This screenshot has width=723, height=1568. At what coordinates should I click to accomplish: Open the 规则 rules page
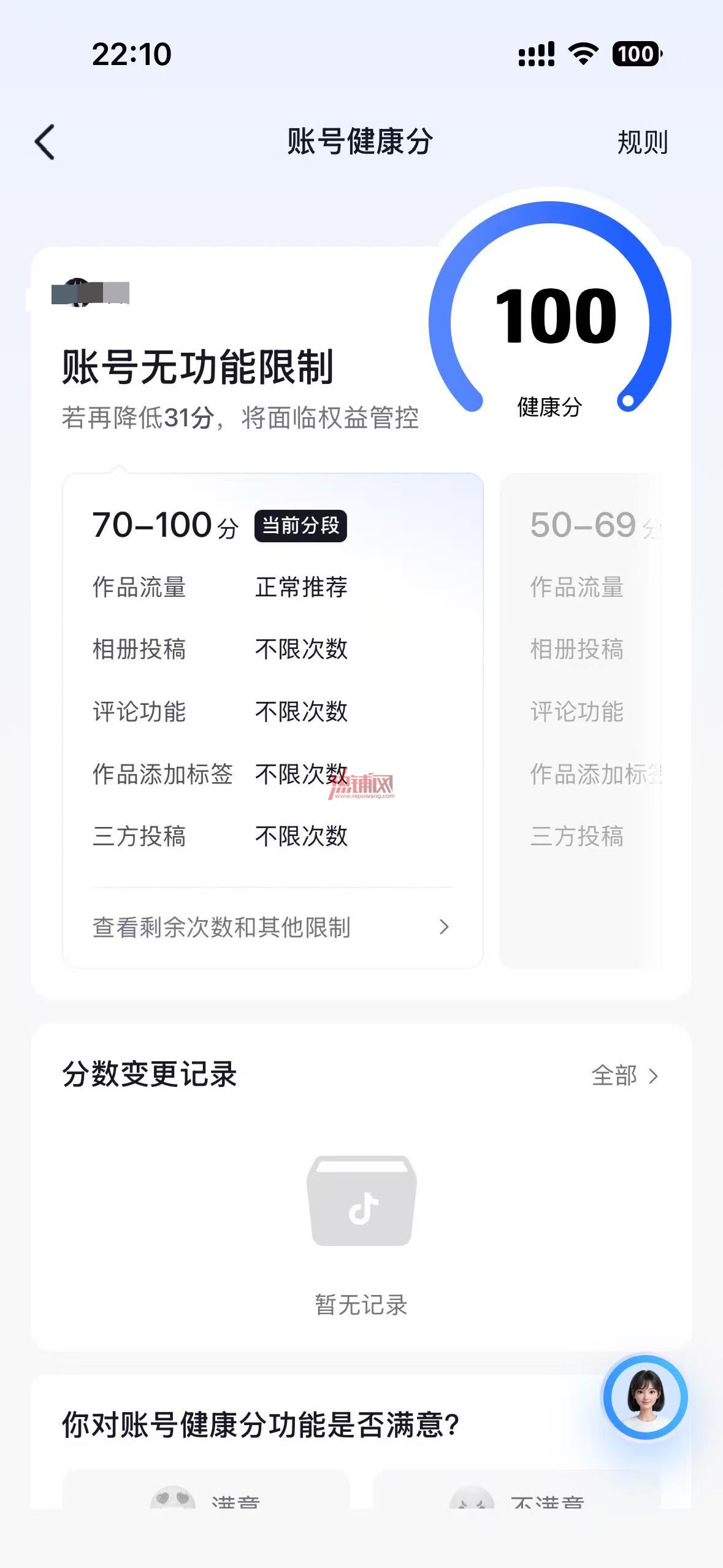click(x=642, y=142)
